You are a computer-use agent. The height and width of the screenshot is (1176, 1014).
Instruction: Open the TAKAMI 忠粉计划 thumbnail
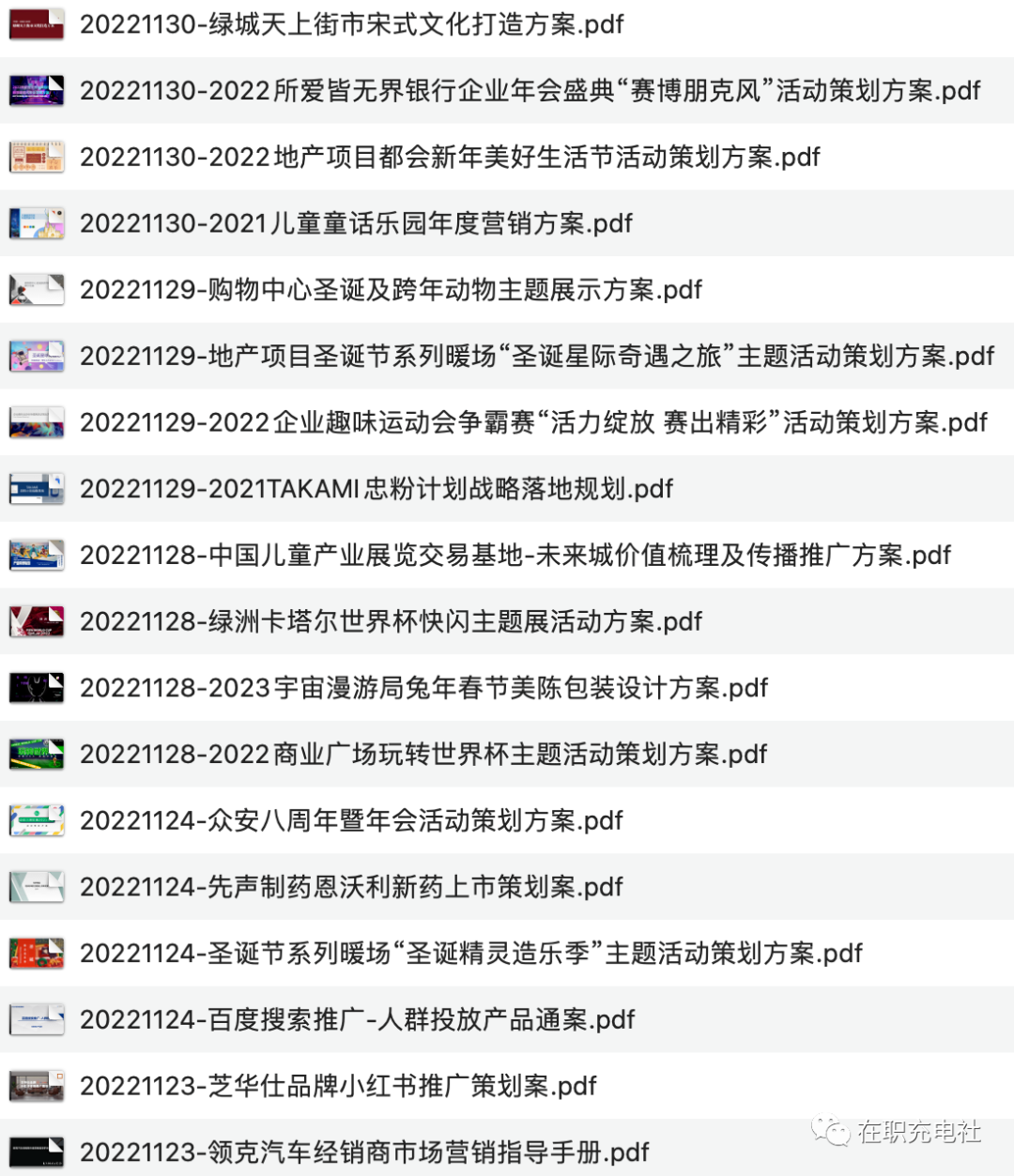[36, 489]
